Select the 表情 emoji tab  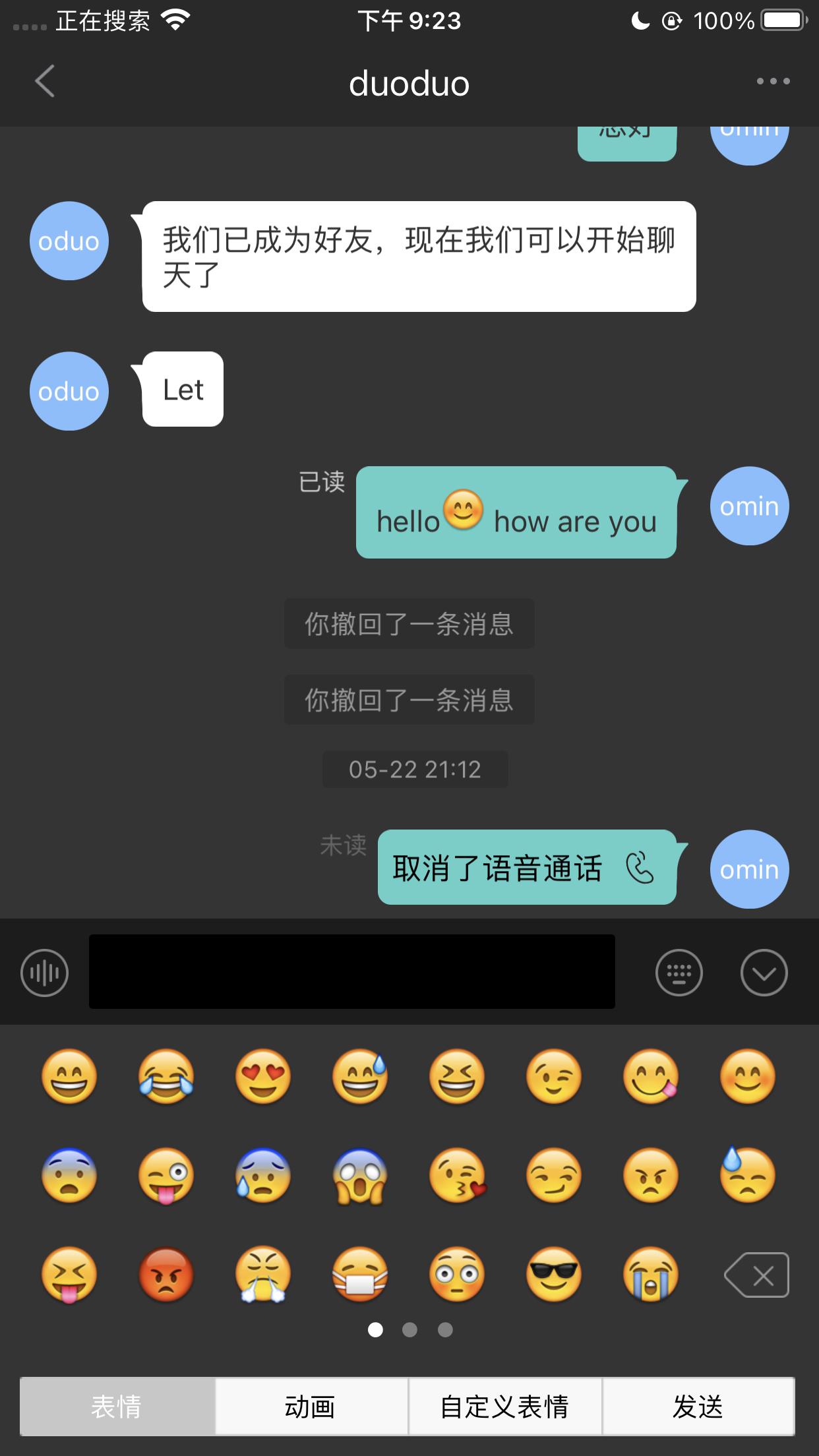tap(117, 1406)
